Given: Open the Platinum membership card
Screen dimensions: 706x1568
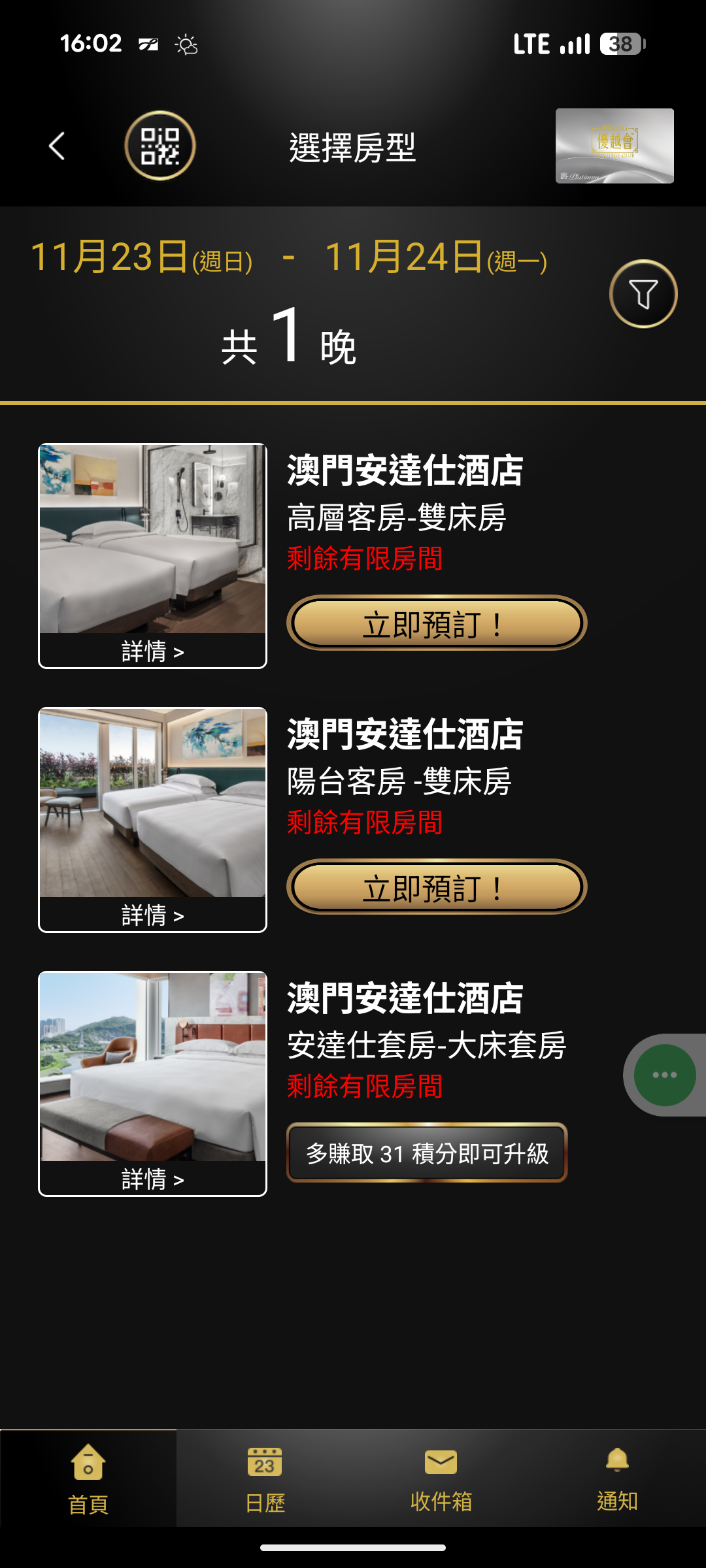Looking at the screenshot, I should (614, 146).
